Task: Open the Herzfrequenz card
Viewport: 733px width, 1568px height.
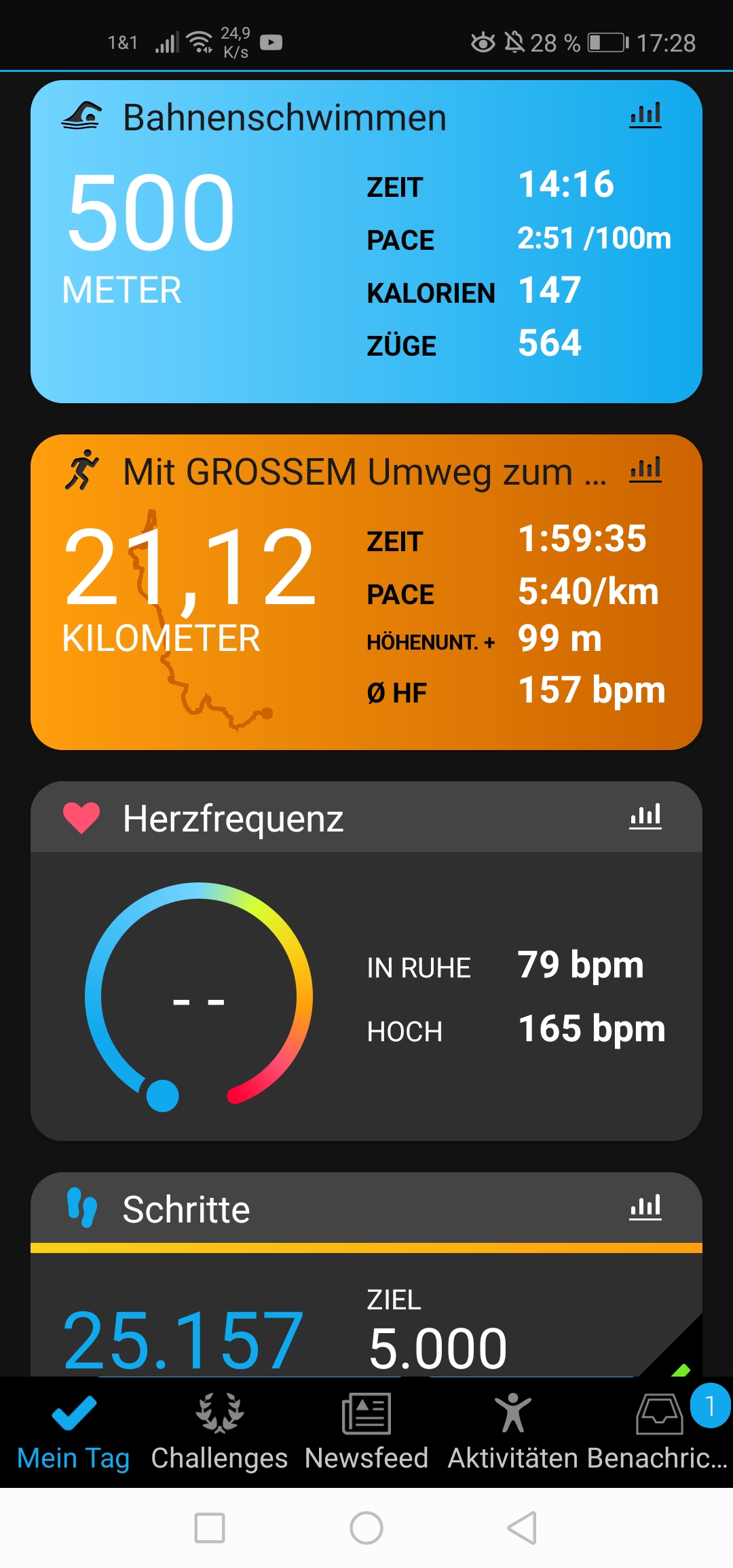Action: (x=366, y=991)
